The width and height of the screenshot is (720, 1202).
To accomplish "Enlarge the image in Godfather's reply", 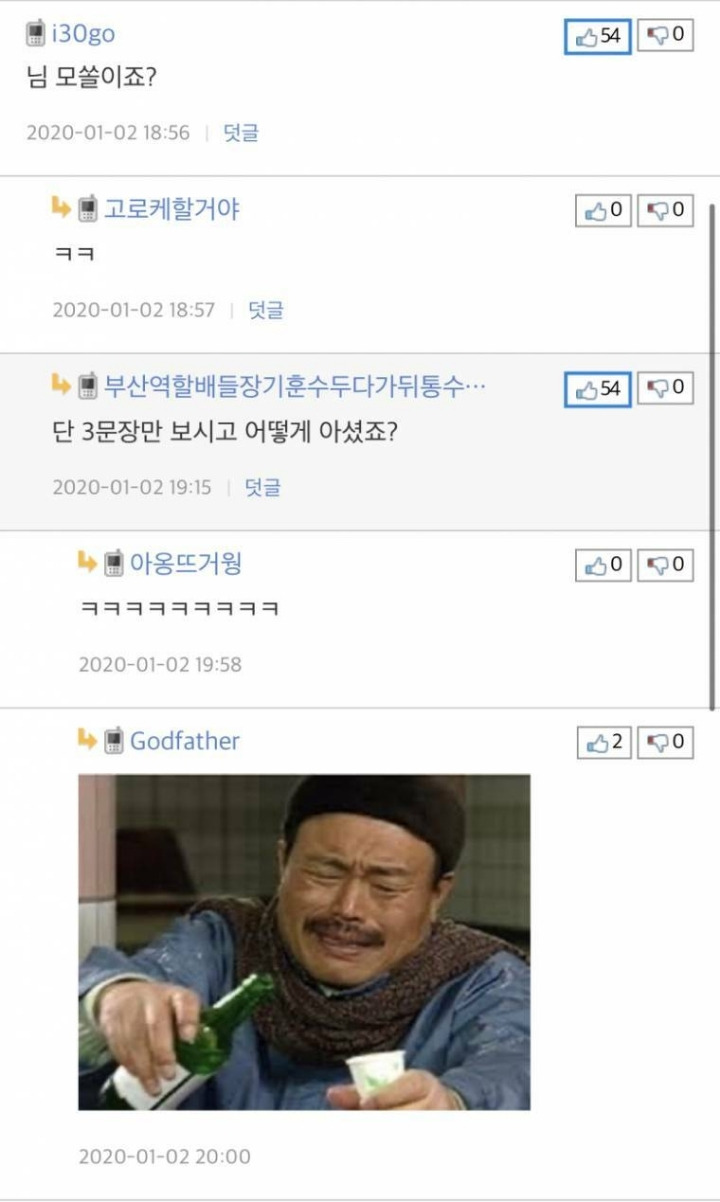I will 304,941.
